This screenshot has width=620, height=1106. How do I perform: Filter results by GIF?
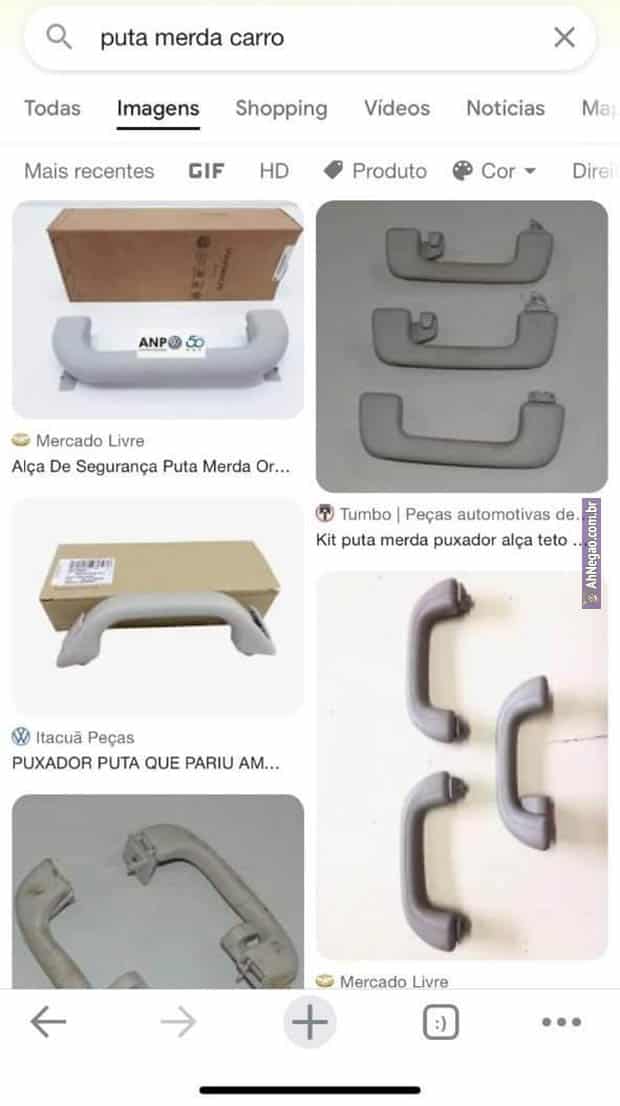tap(206, 171)
